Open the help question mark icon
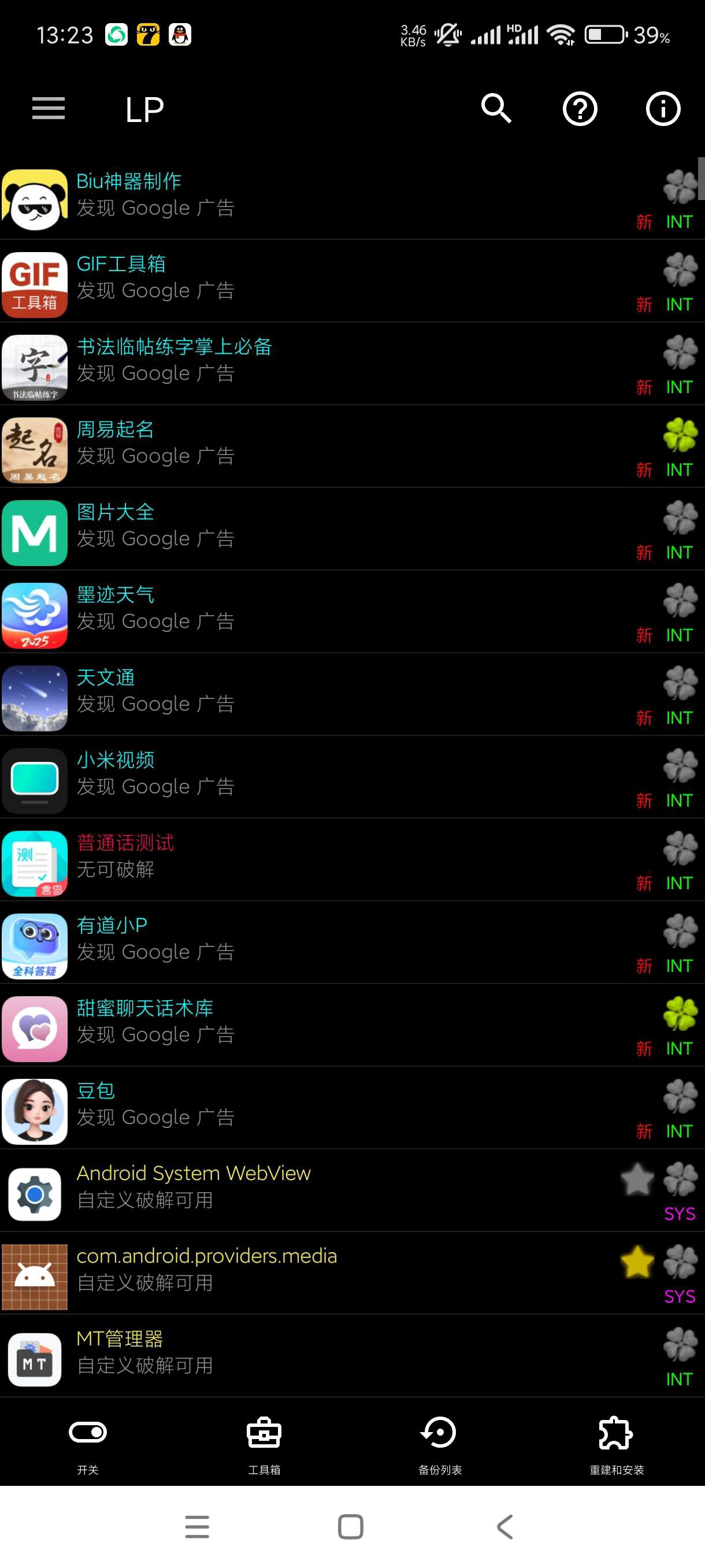This screenshot has width=705, height=1568. point(579,109)
